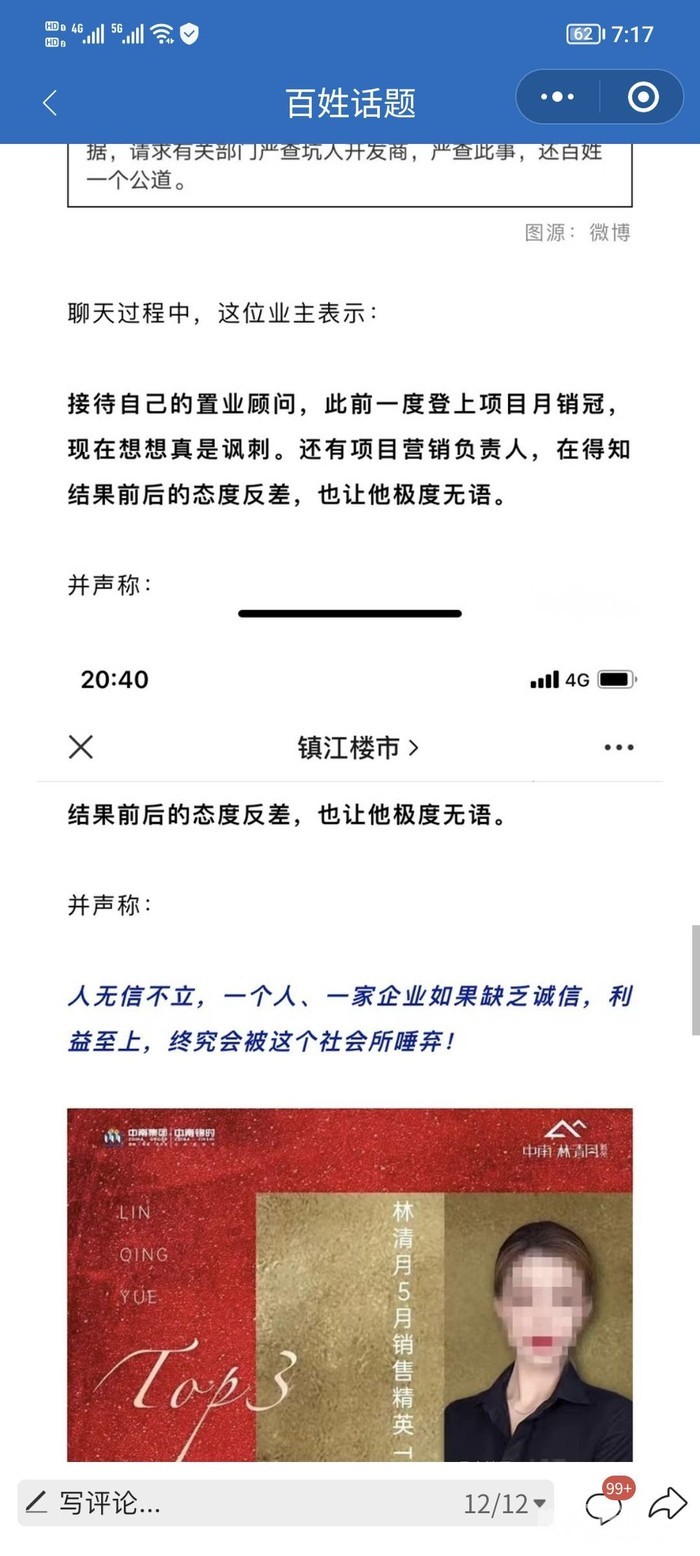Image resolution: width=700 pixels, height=1556 pixels.
Task: Open the mini program three-dot menu
Action: click(557, 97)
